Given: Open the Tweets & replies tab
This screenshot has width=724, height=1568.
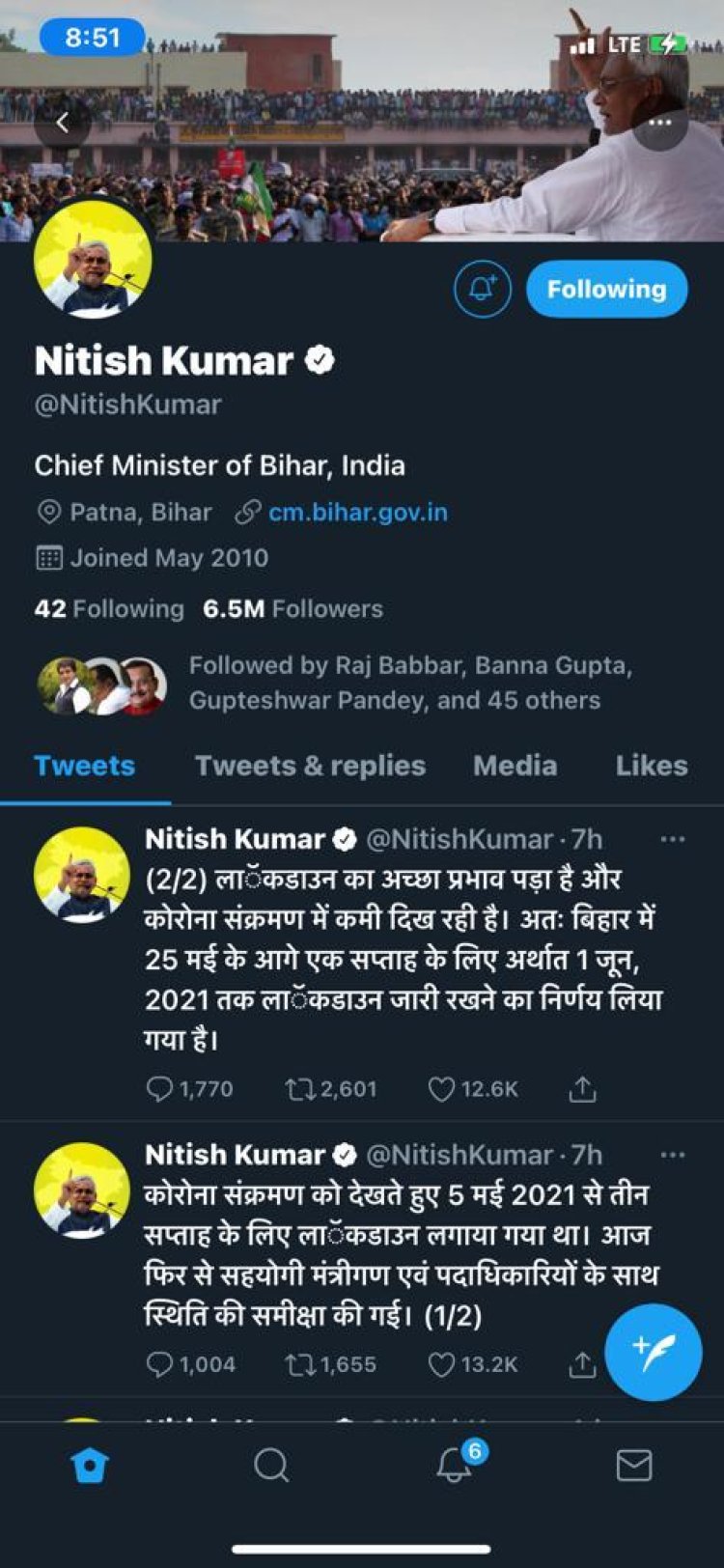Looking at the screenshot, I should click(309, 766).
